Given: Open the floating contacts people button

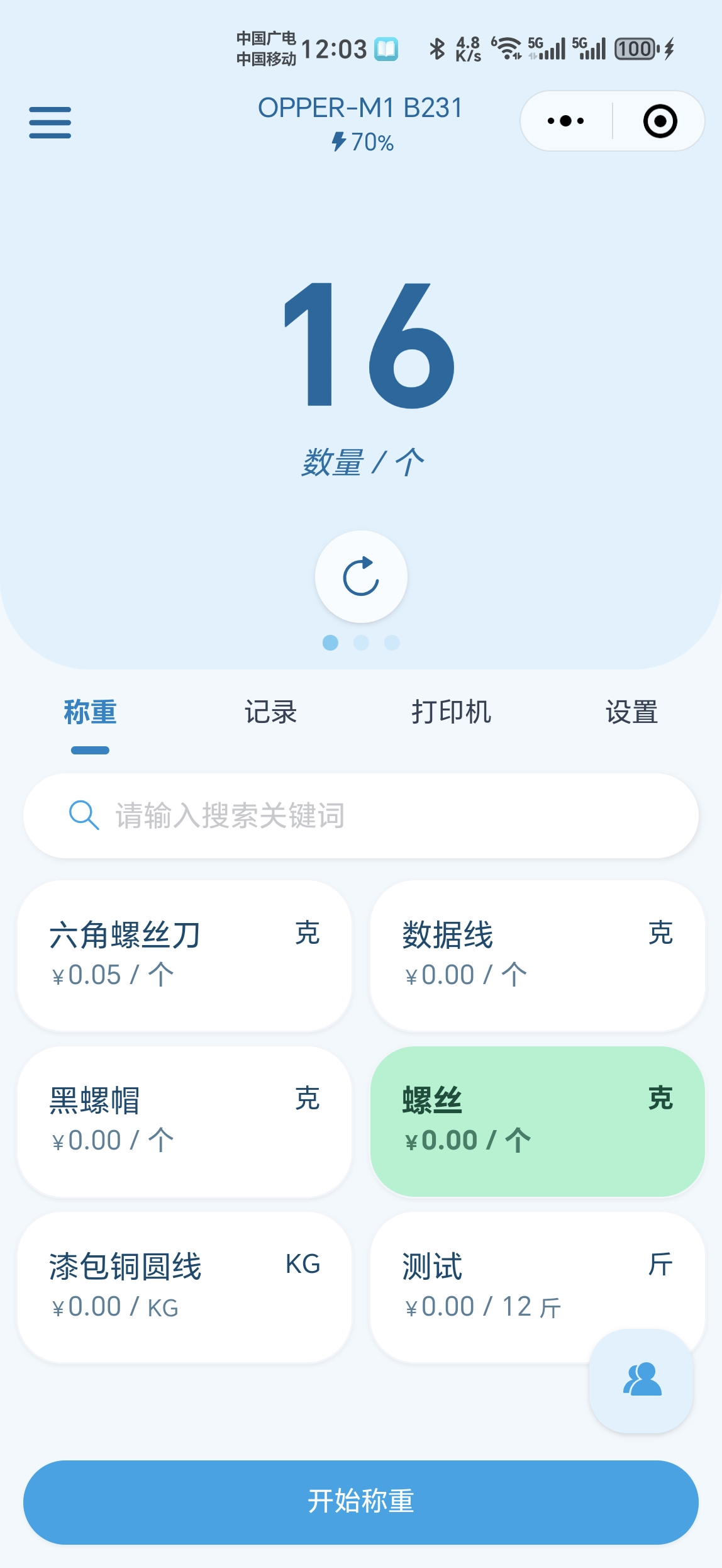Looking at the screenshot, I should click(x=641, y=1380).
